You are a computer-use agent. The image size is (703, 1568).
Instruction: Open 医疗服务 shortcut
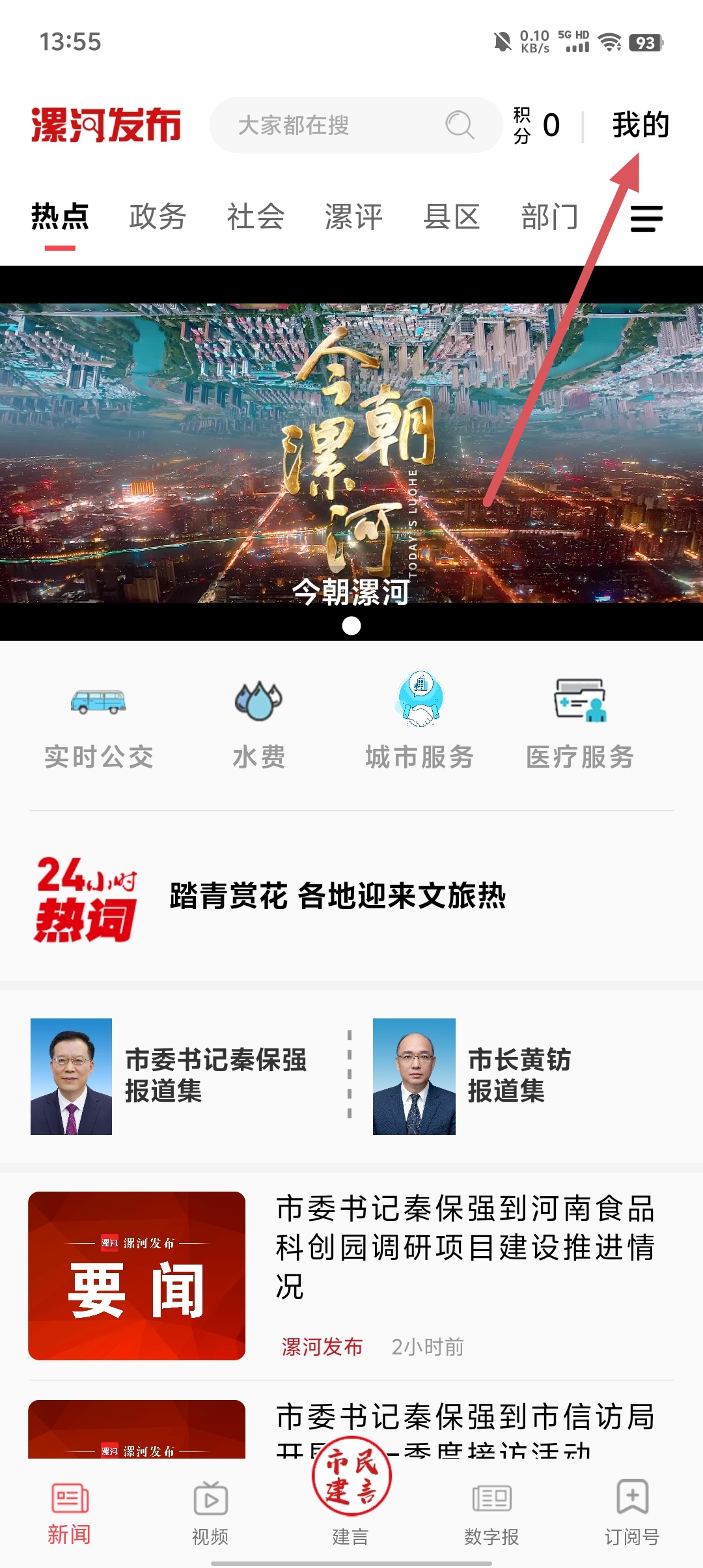580,723
